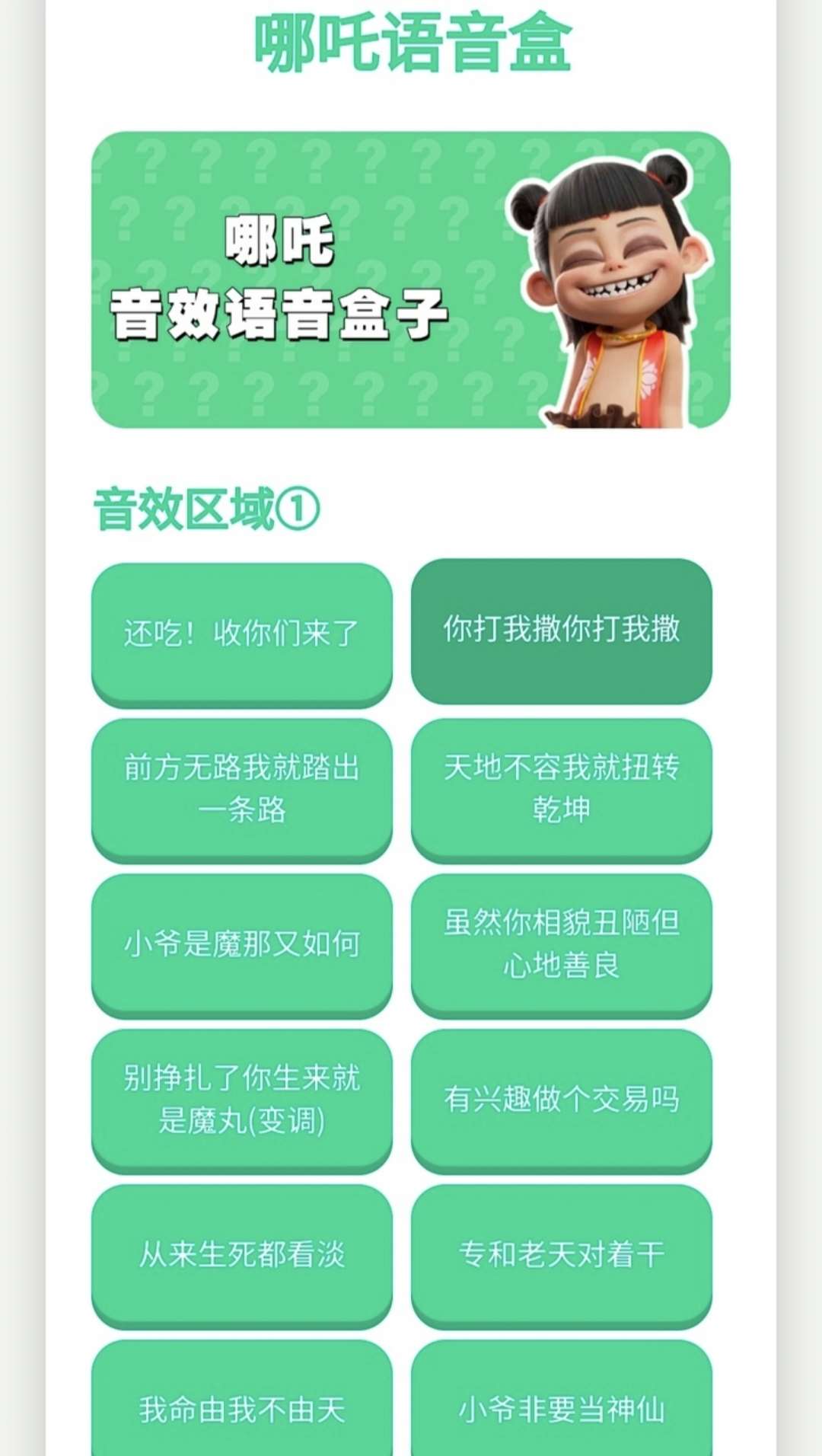The width and height of the screenshot is (822, 1456).
Task: Tap 虽然你相貌丑陋但心地善良 button
Action: (561, 944)
